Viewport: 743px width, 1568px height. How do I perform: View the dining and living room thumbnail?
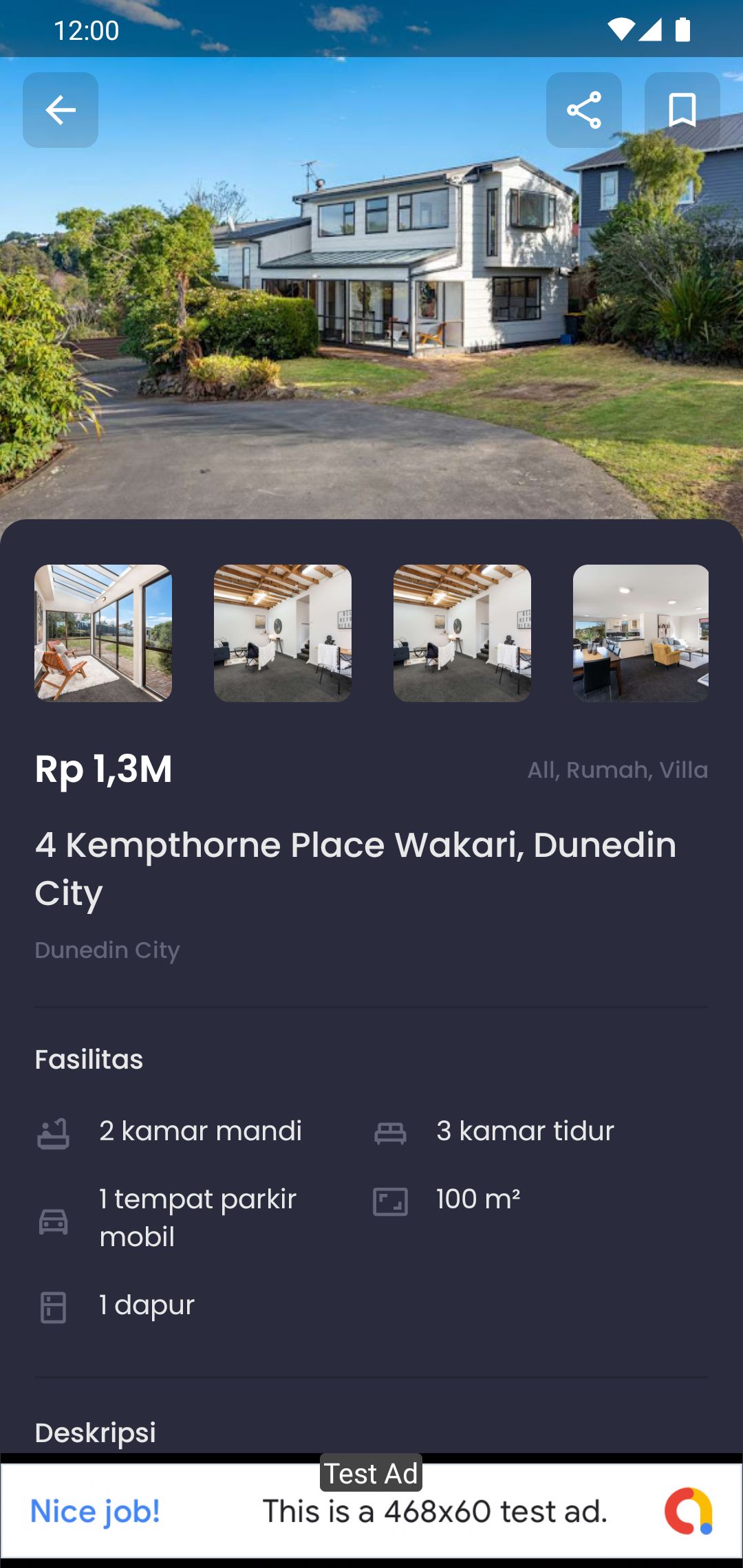tap(640, 633)
